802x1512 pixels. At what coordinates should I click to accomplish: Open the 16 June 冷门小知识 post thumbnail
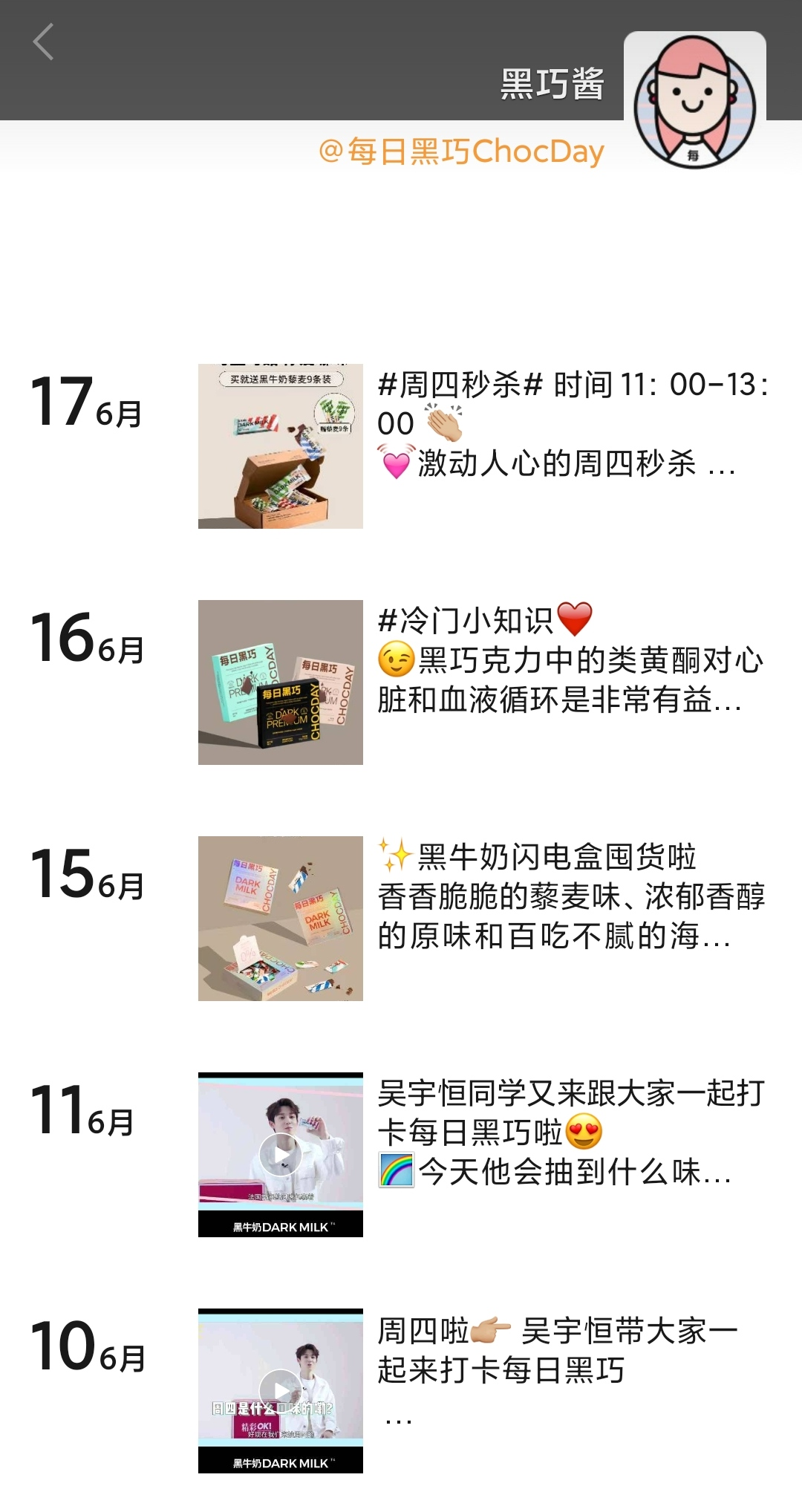(x=281, y=682)
